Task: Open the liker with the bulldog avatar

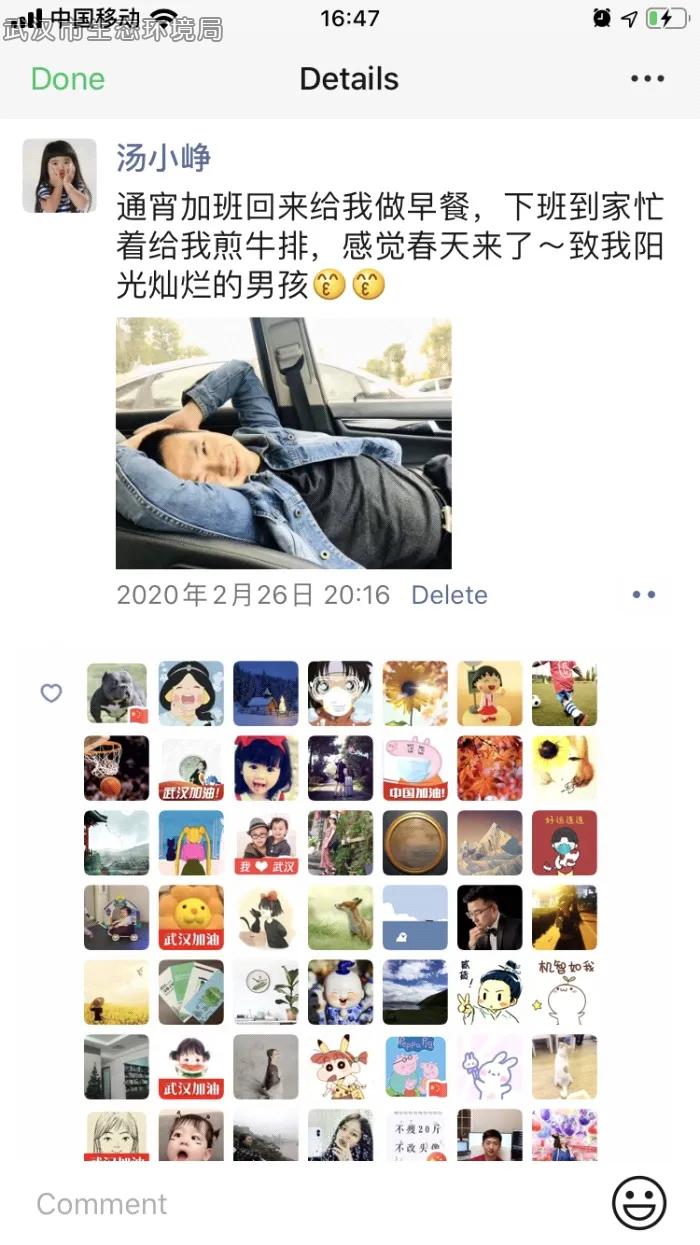Action: pyautogui.click(x=116, y=693)
